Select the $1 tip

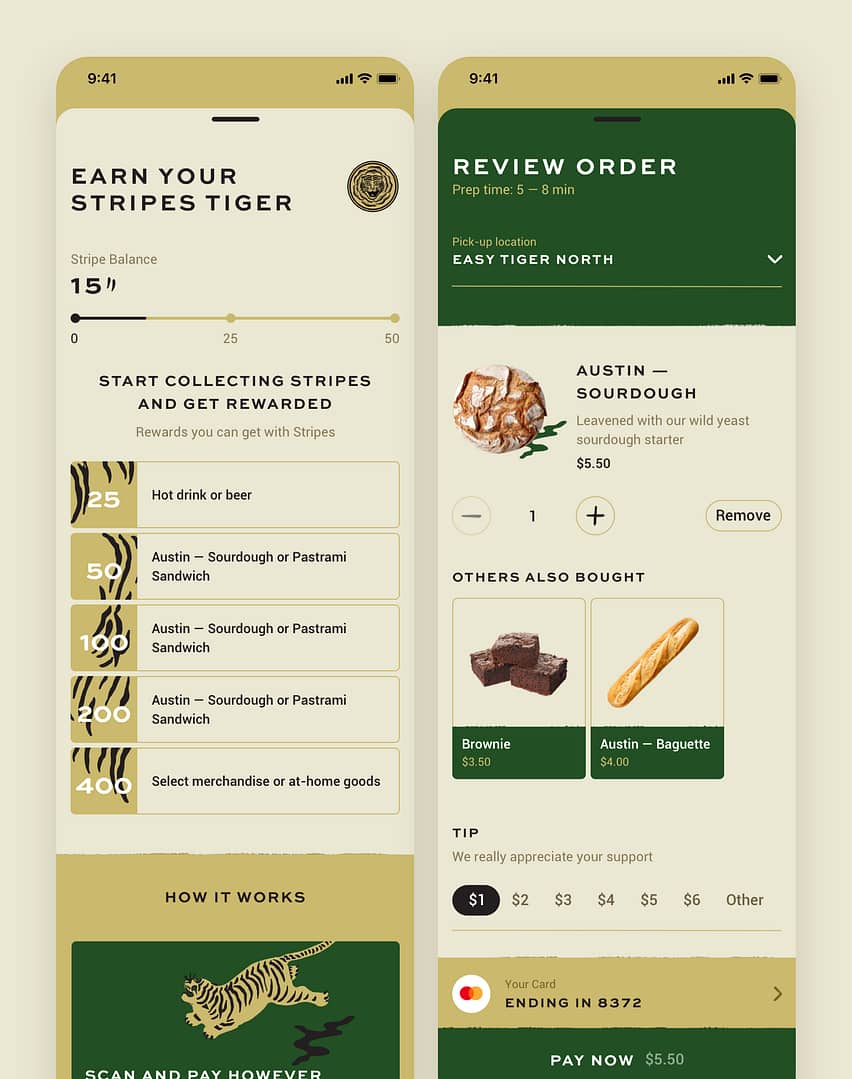coord(476,900)
